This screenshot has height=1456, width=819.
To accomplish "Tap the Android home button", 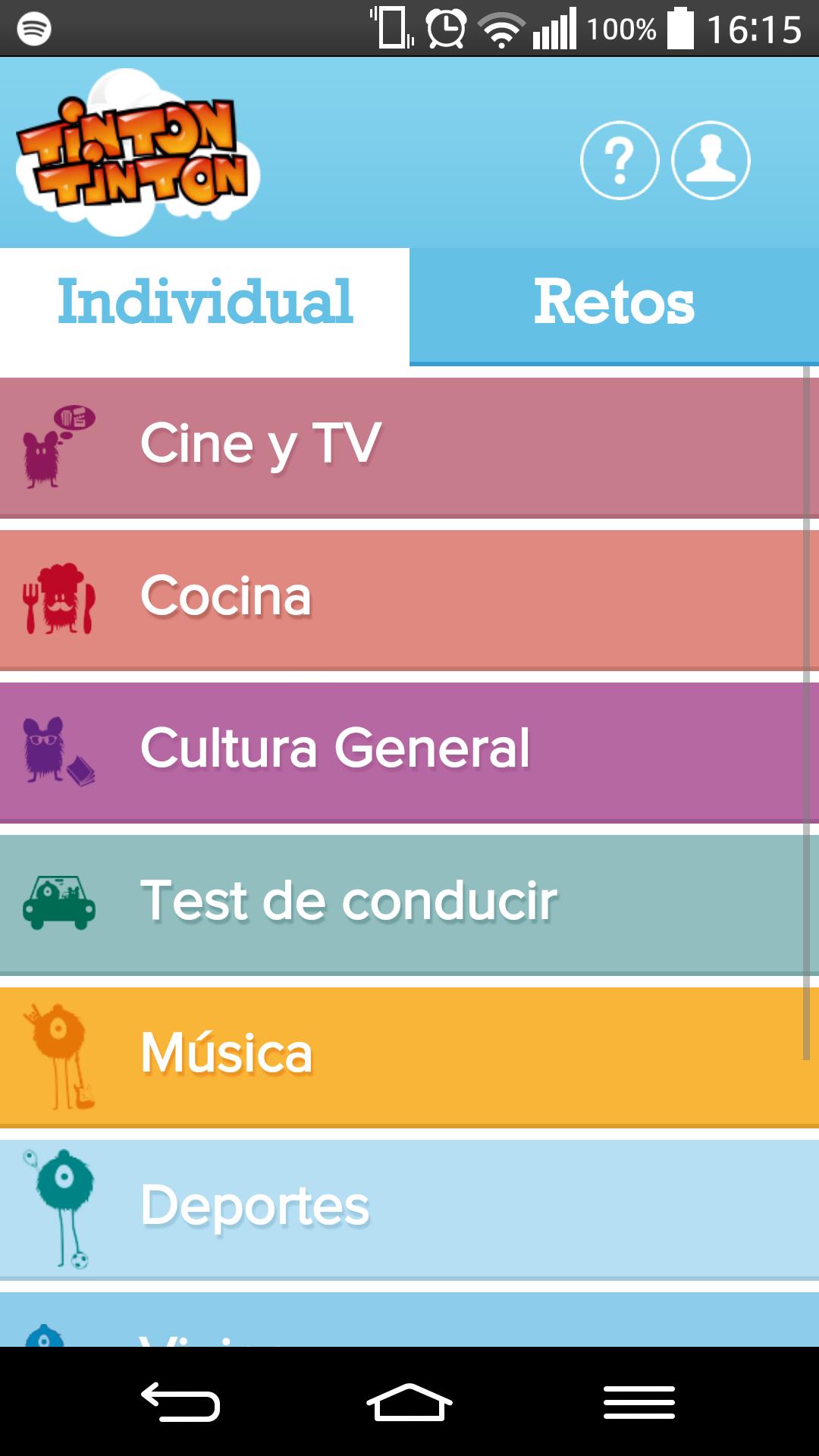I will click(409, 1403).
